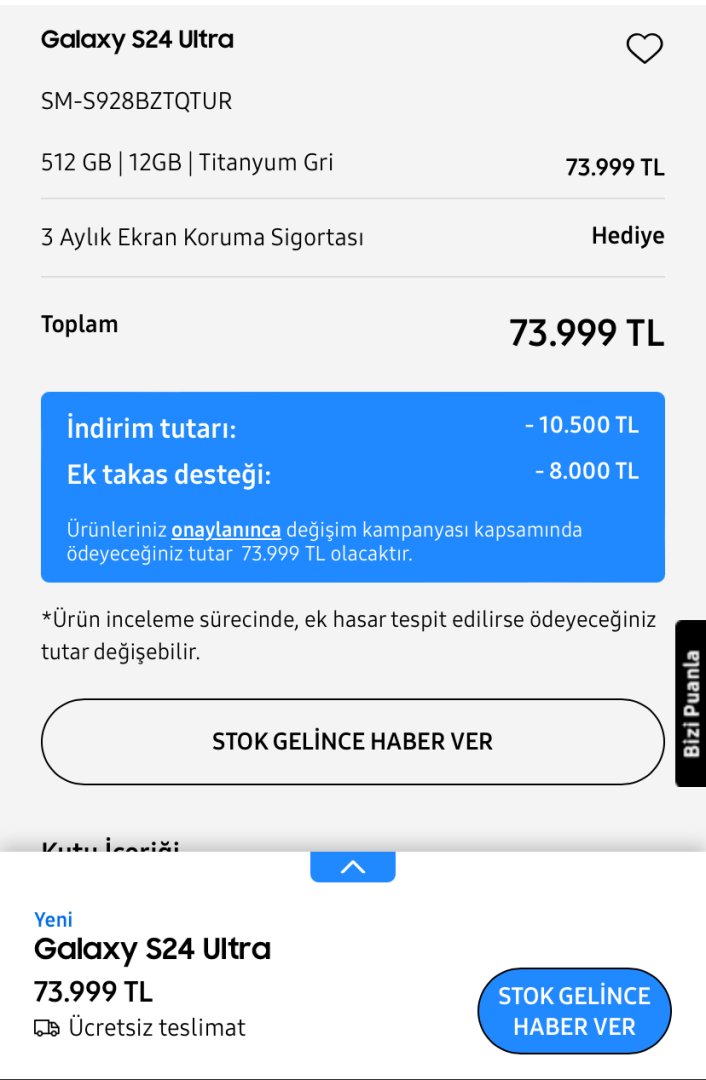Expand the bottom summary panel chevron
This screenshot has height=1080, width=706.
pyautogui.click(x=352, y=867)
